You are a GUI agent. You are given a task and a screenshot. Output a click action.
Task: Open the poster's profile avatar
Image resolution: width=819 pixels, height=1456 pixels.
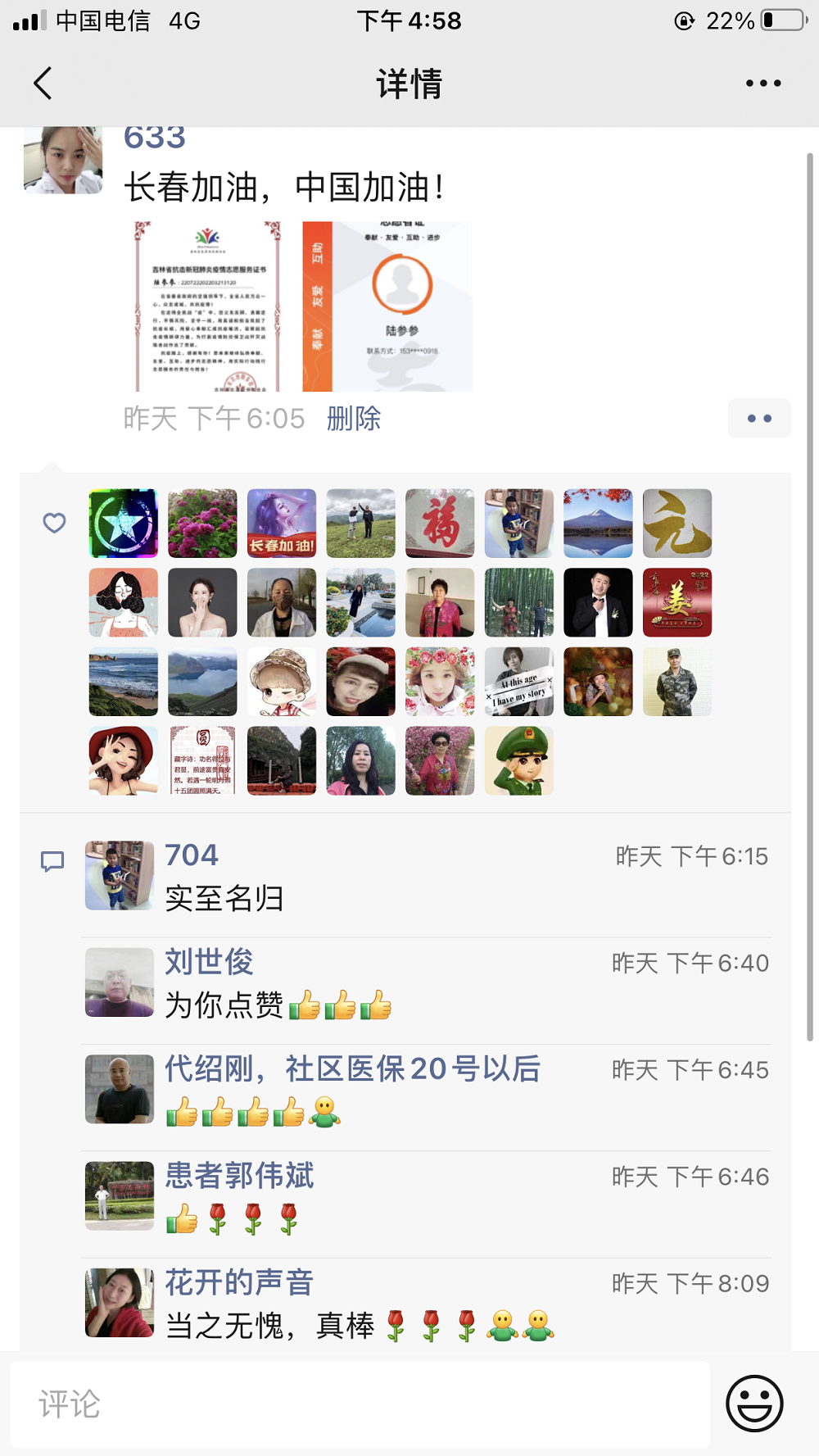[x=63, y=159]
